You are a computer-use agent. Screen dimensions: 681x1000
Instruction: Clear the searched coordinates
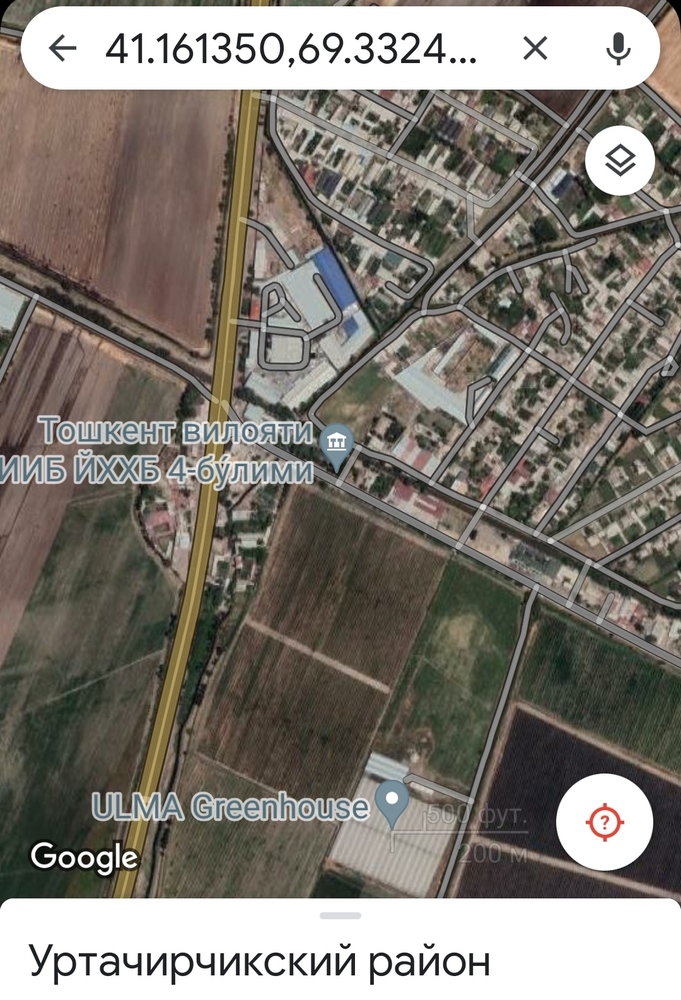tap(536, 48)
